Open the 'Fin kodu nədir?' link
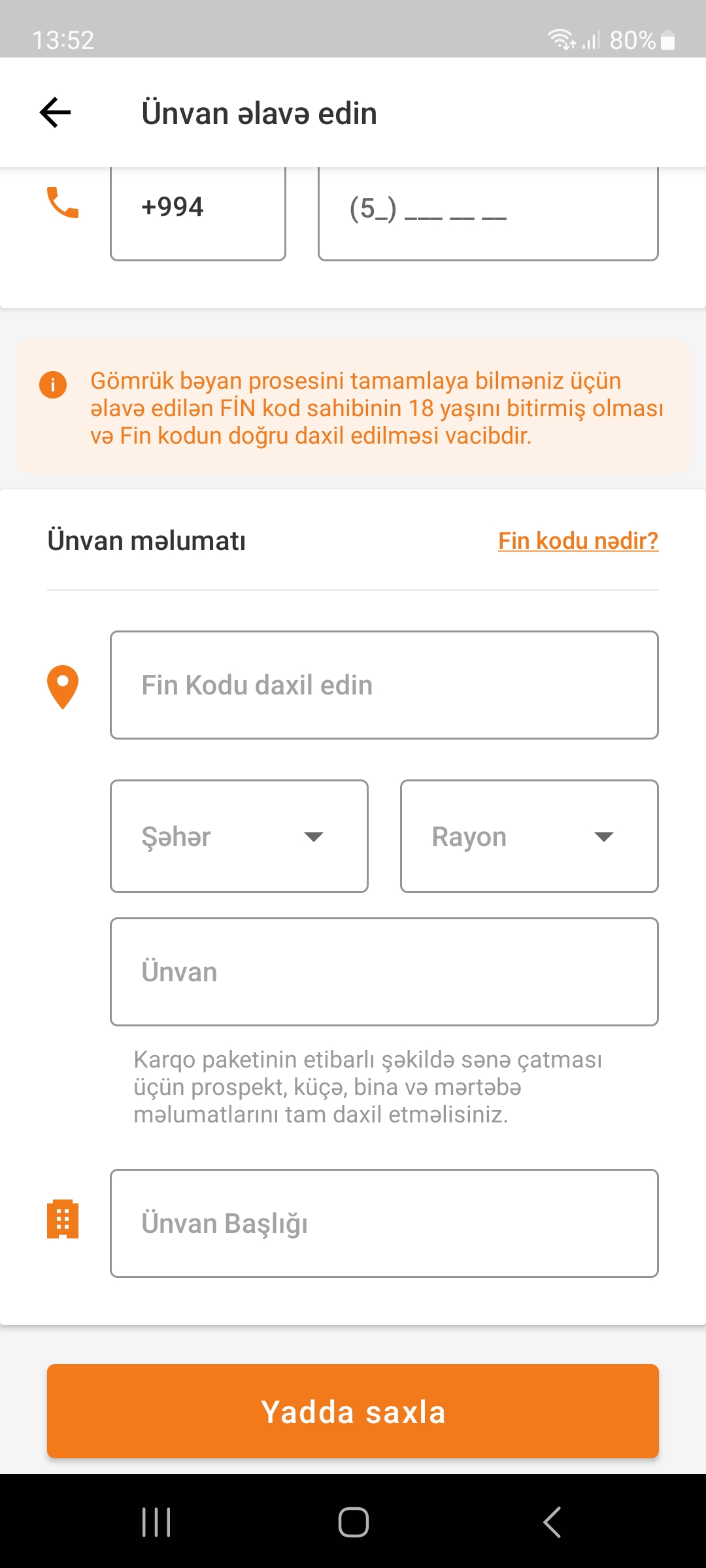The height and width of the screenshot is (1568, 706). [578, 541]
